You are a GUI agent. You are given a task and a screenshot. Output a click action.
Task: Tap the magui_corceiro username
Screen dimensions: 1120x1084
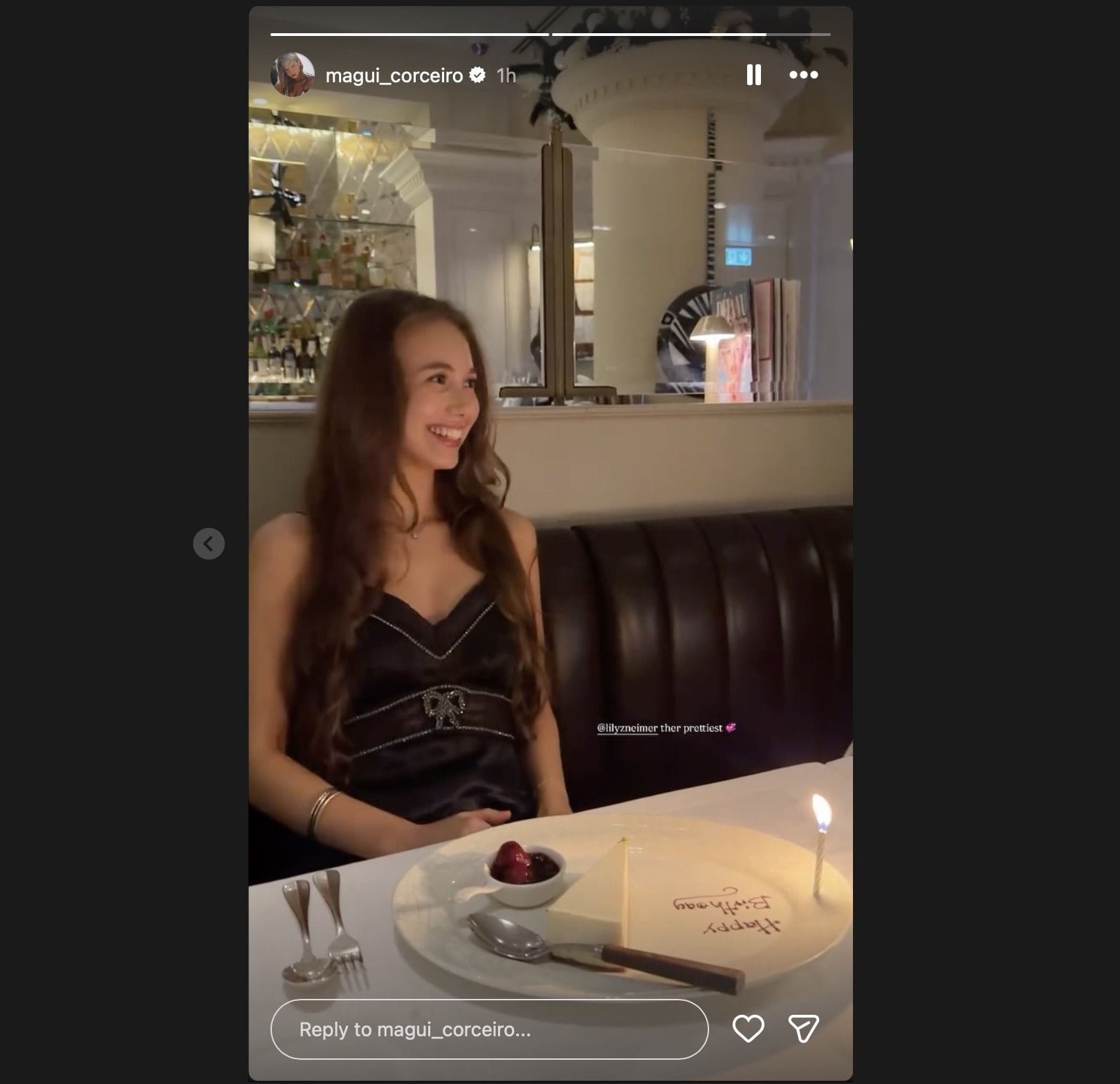pos(394,75)
